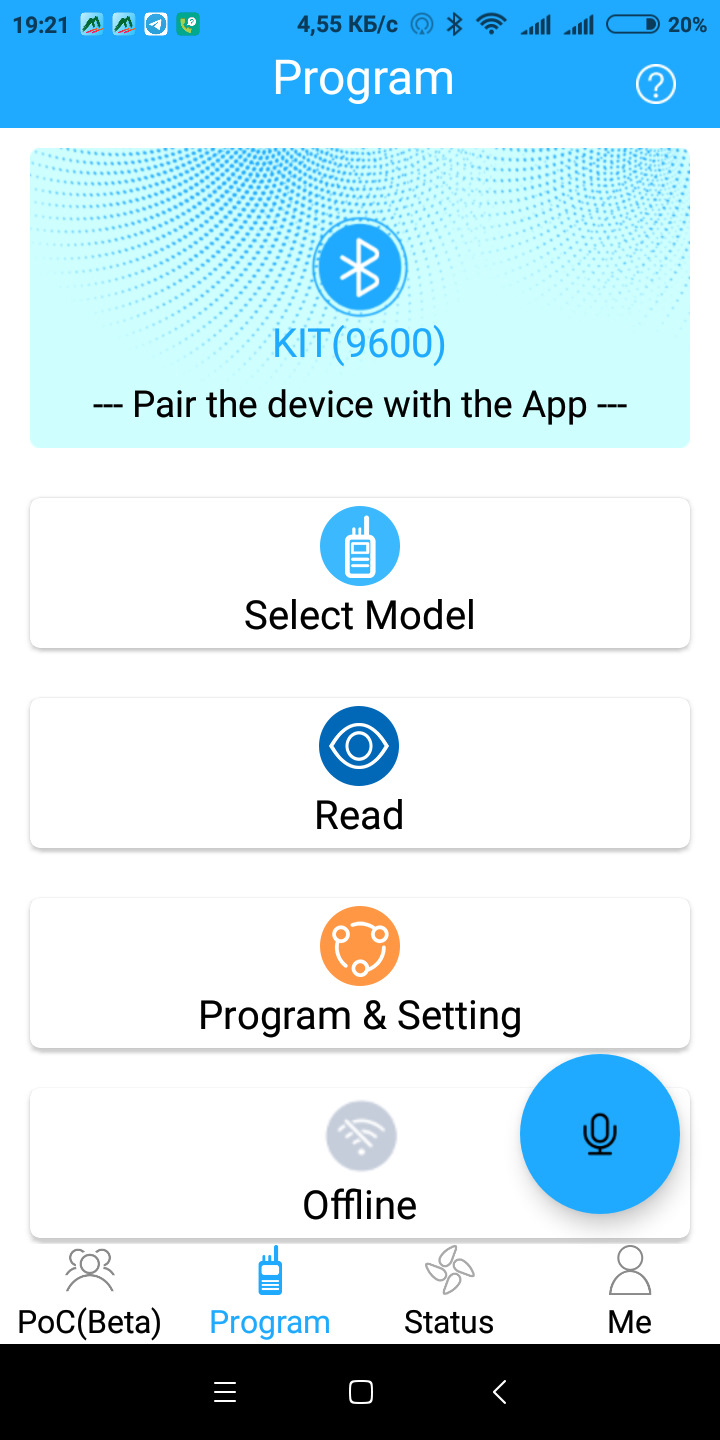The width and height of the screenshot is (720, 1440).
Task: Open Program & Setting
Action: [360, 973]
